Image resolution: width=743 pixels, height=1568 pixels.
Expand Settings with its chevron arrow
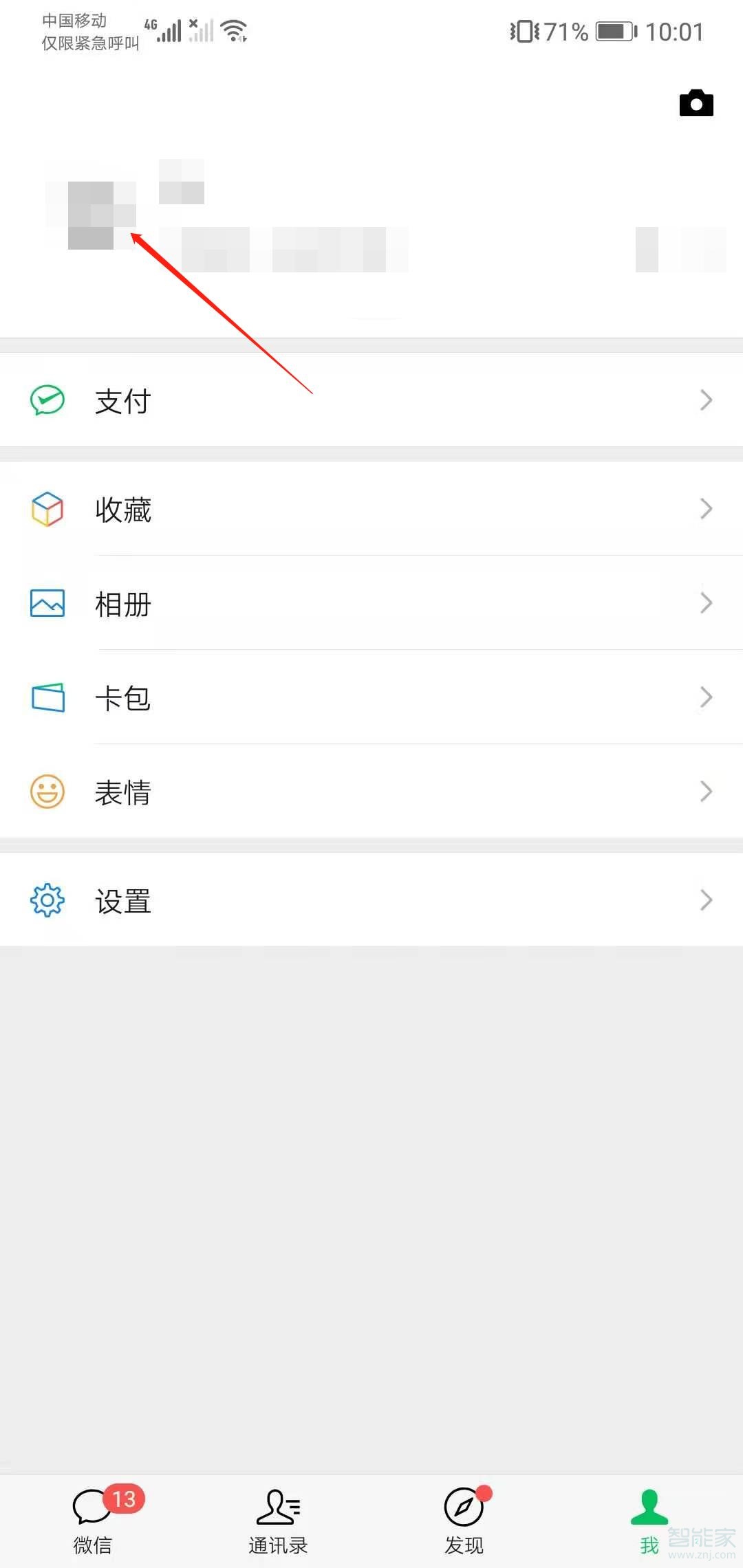pyautogui.click(x=706, y=900)
